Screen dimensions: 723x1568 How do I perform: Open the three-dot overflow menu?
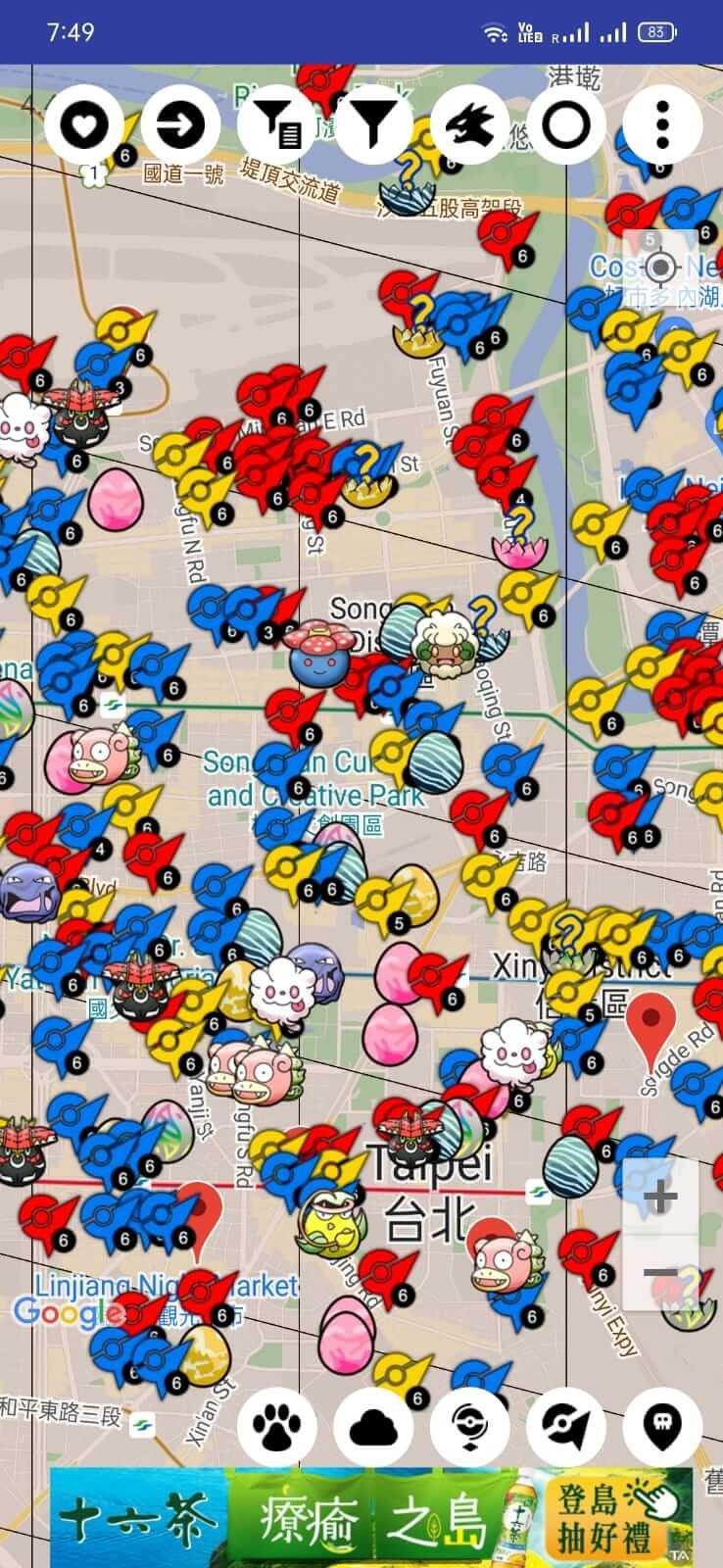pyautogui.click(x=663, y=125)
